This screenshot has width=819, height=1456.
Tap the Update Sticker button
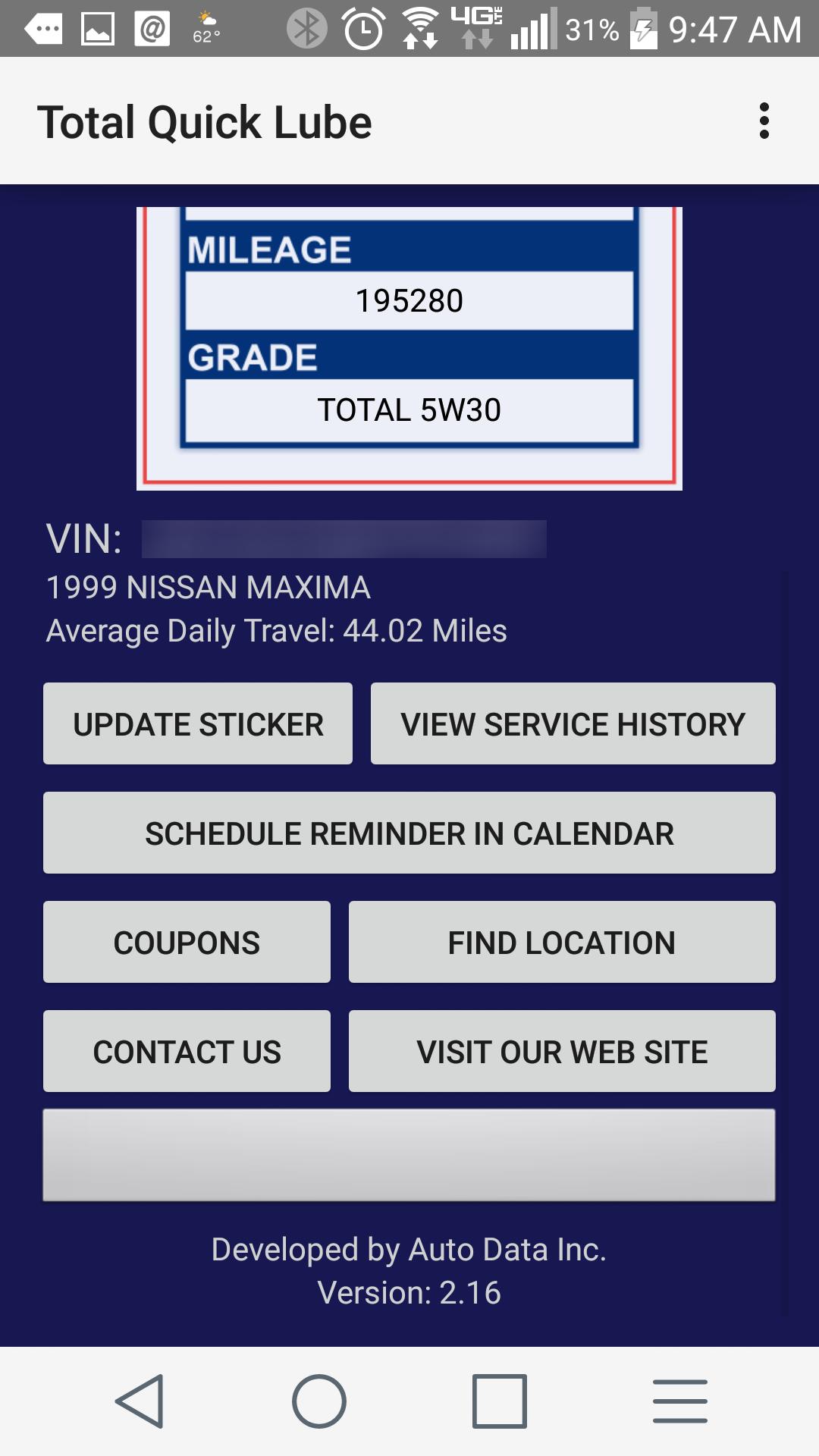pos(198,723)
